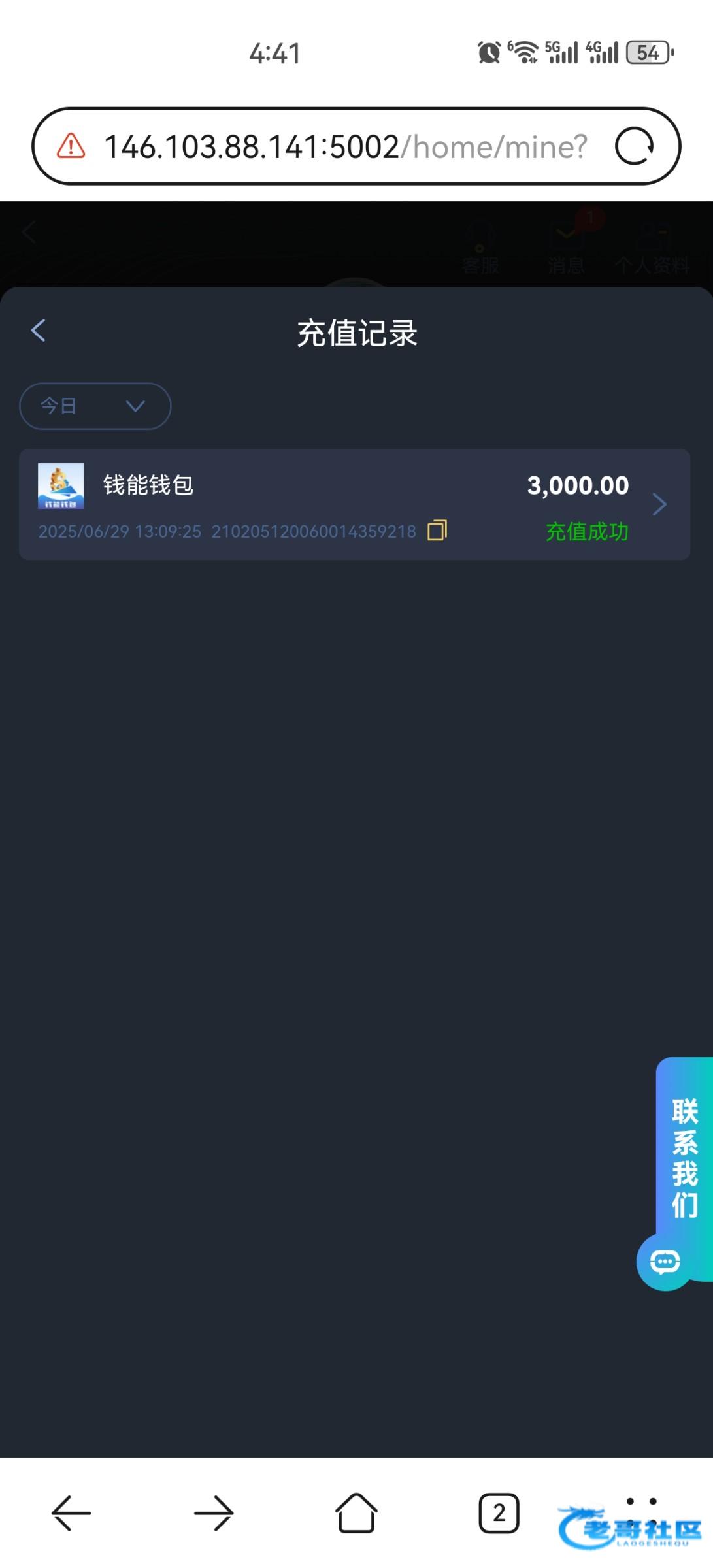This screenshot has height=1568, width=713.
Task: Open the browser tab switcher showing 2
Action: (x=499, y=1512)
